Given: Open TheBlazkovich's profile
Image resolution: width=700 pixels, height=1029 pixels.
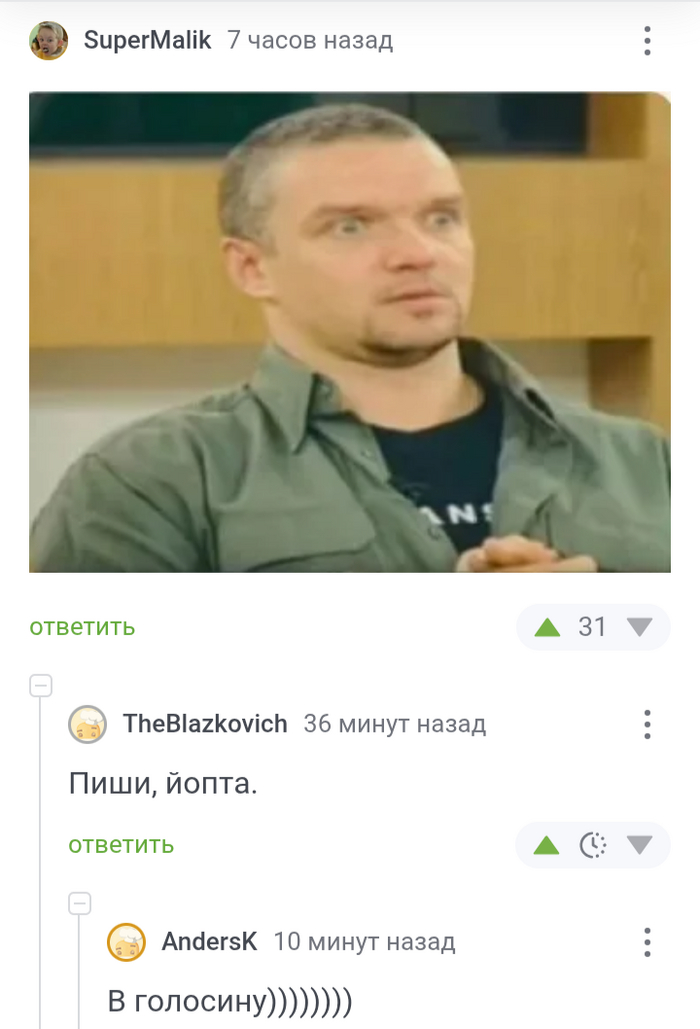Looking at the screenshot, I should (x=204, y=724).
